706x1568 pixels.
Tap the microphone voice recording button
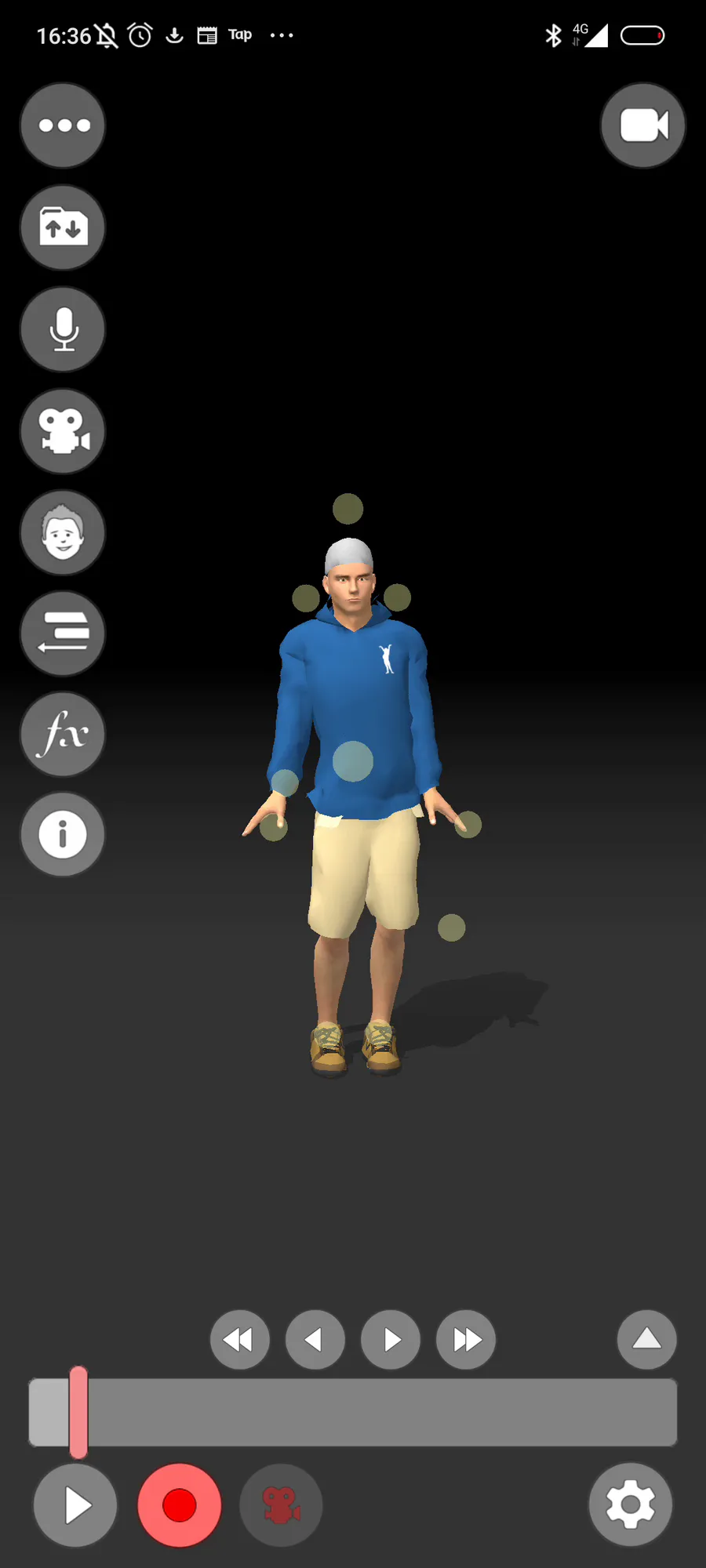click(63, 329)
